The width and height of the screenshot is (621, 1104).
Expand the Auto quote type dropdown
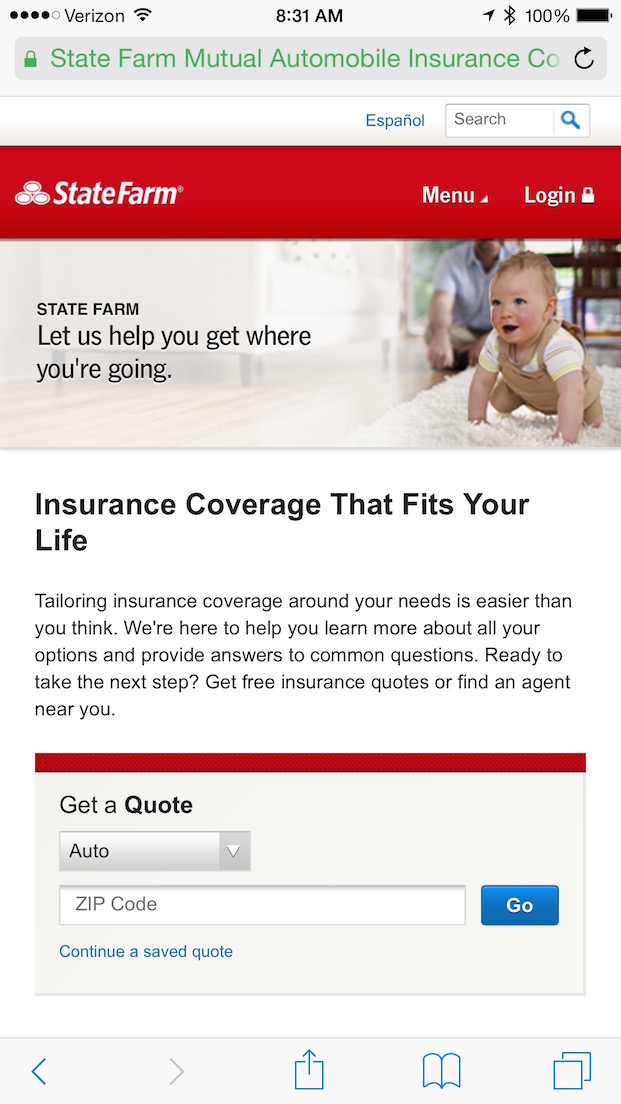point(155,851)
